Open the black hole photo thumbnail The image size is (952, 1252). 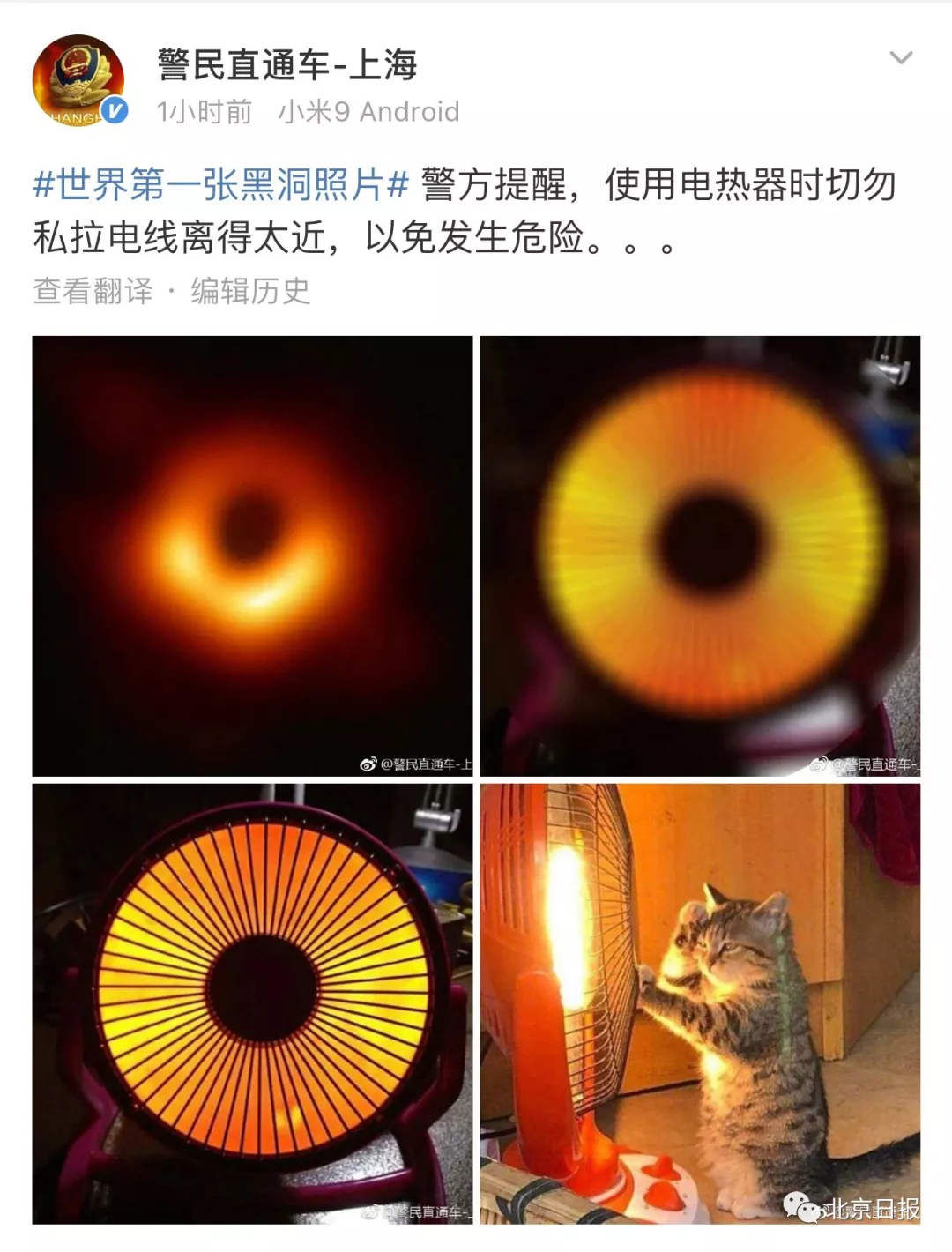(252, 555)
